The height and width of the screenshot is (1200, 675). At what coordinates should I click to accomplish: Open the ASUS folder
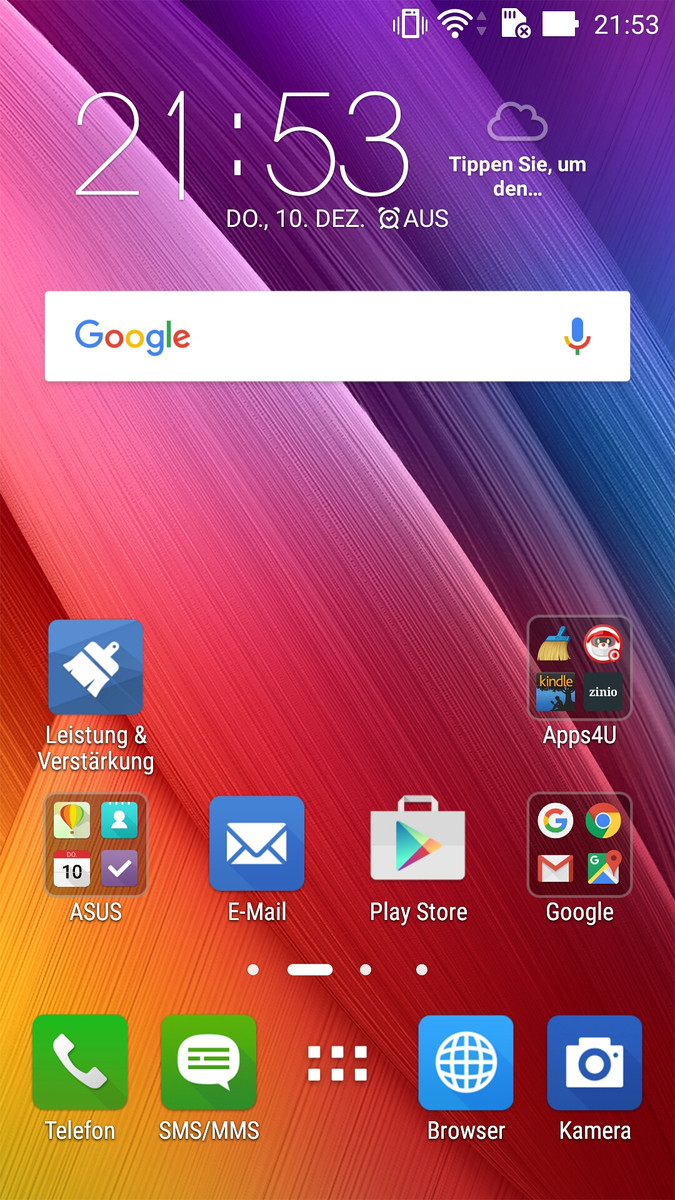(96, 844)
